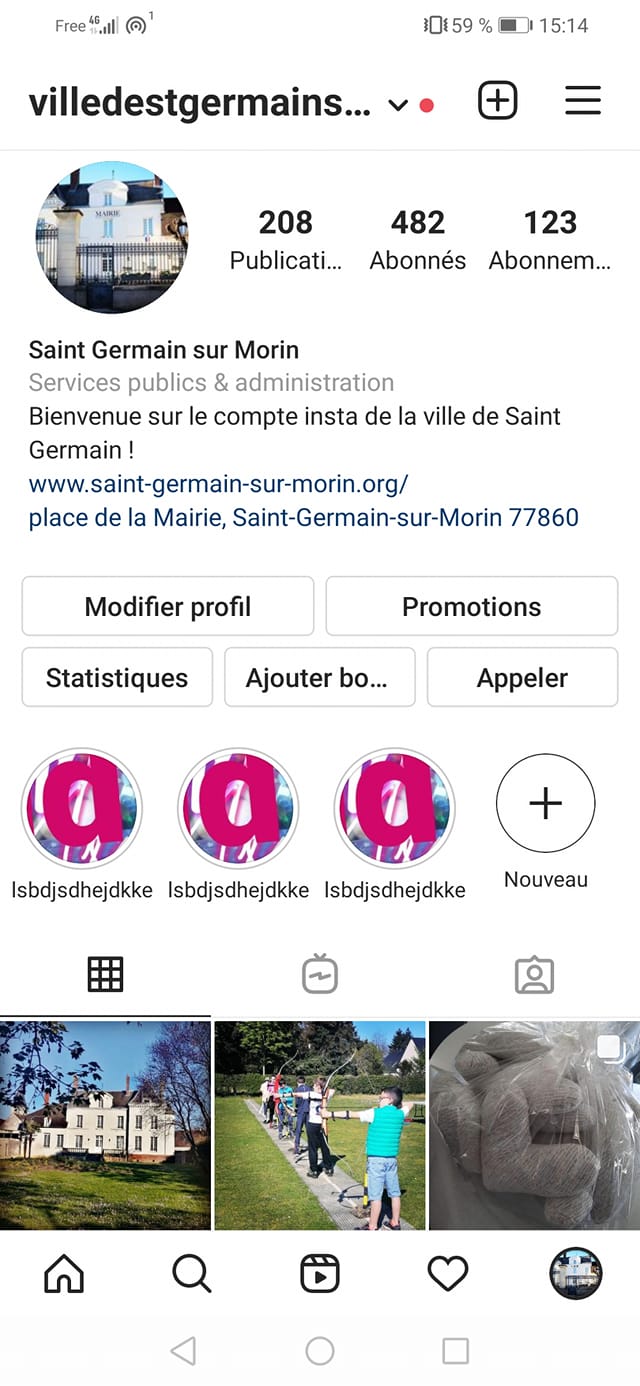Tap the Ajouter bo… button
The image size is (640, 1386).
tap(319, 677)
